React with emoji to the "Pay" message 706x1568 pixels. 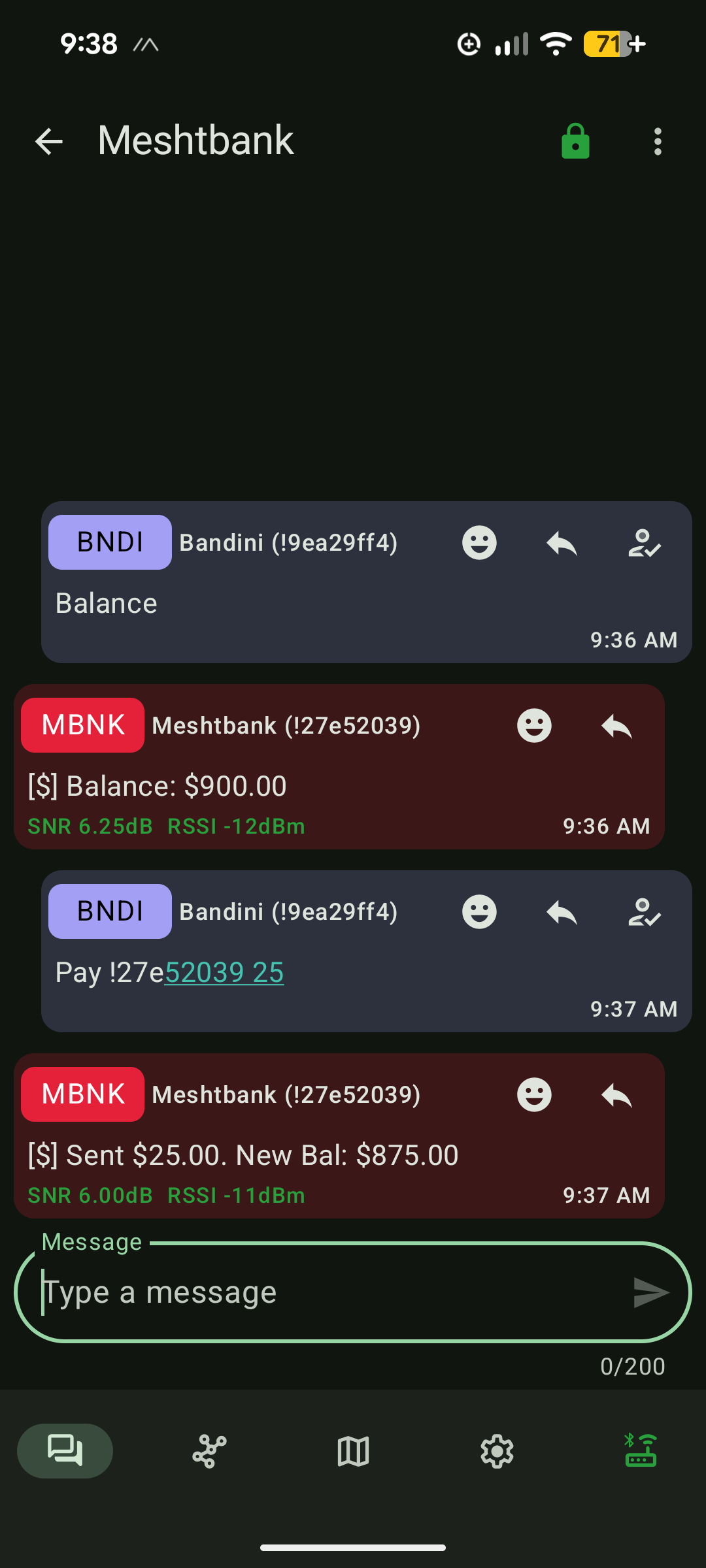pos(479,912)
